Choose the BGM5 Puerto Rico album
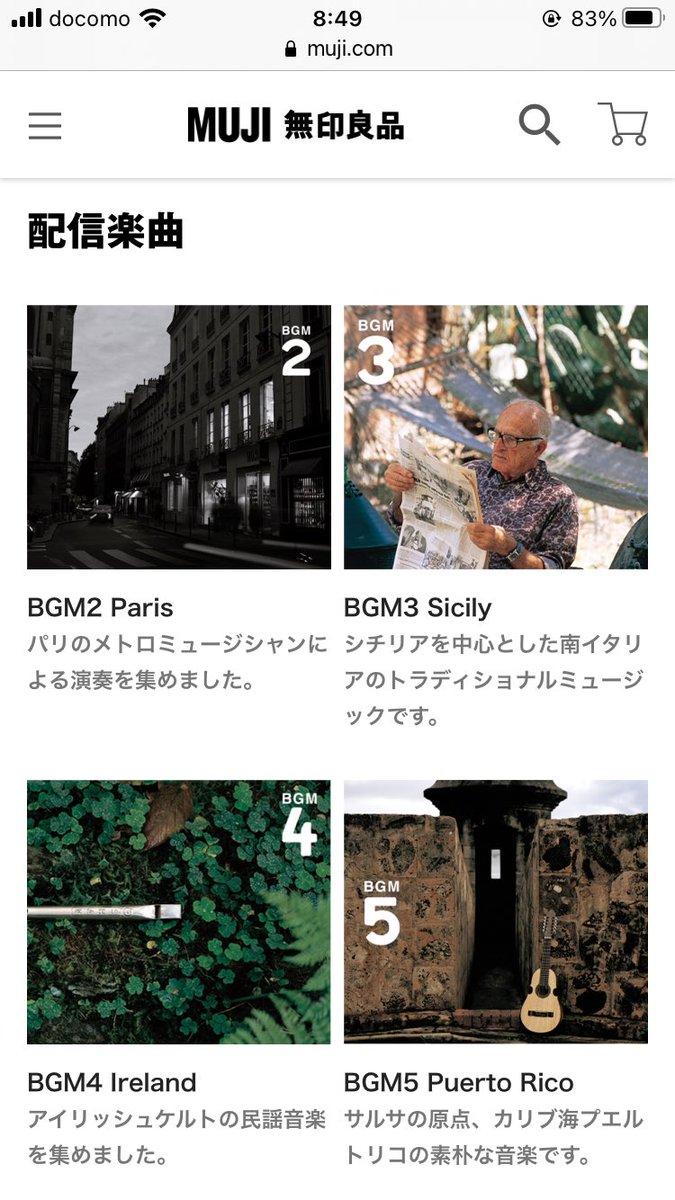Image resolution: width=675 pixels, height=1200 pixels. point(496,912)
